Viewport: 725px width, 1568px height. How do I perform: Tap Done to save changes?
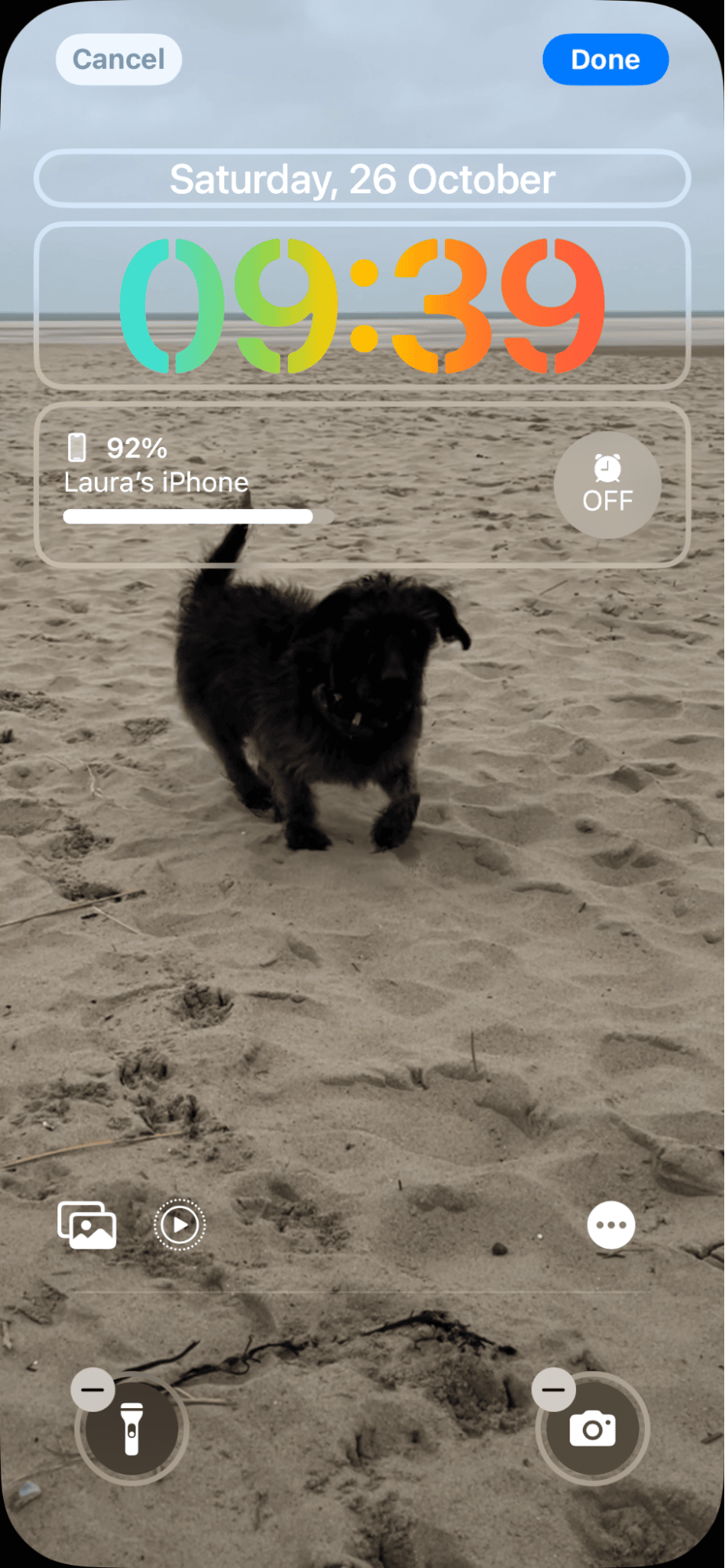point(605,60)
